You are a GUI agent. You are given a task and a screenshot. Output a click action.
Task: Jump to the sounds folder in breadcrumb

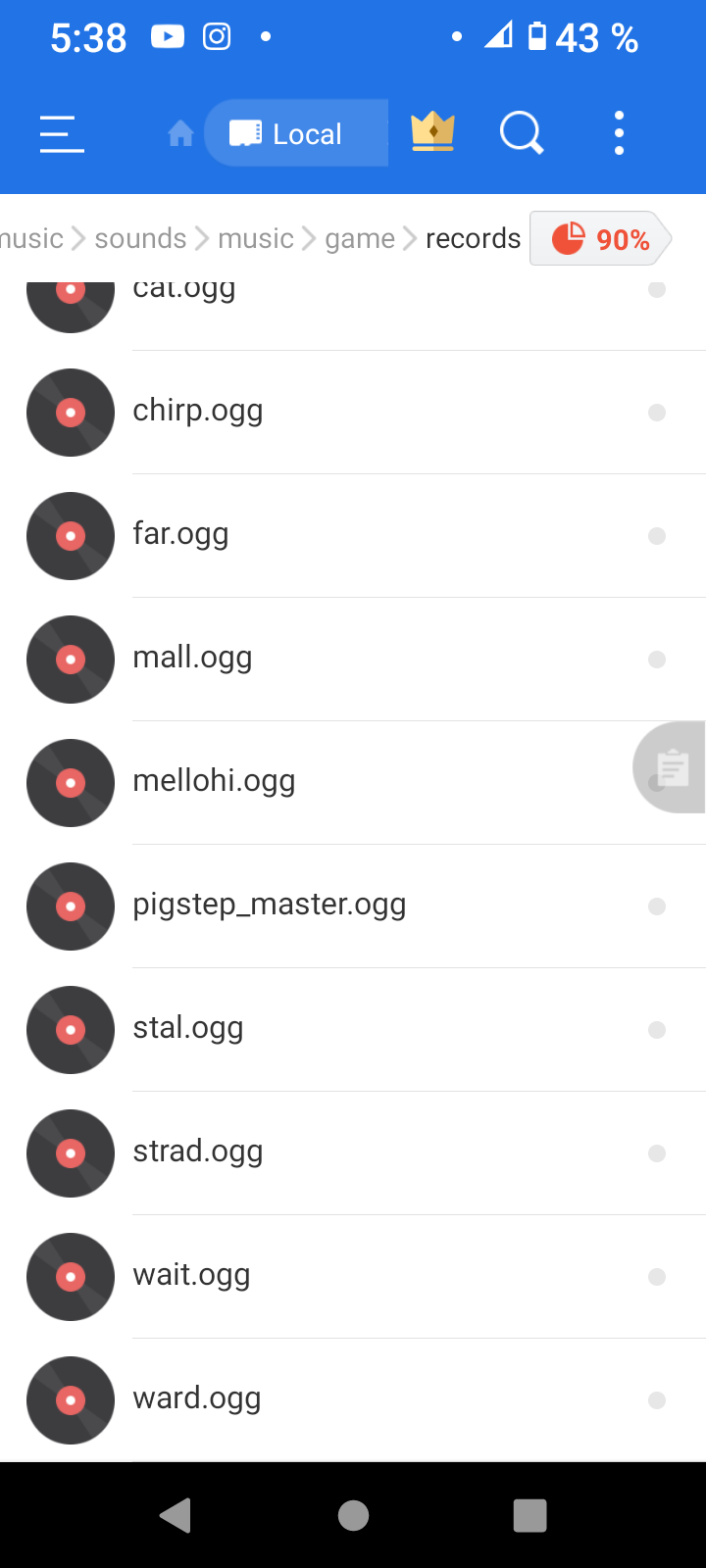[x=140, y=239]
